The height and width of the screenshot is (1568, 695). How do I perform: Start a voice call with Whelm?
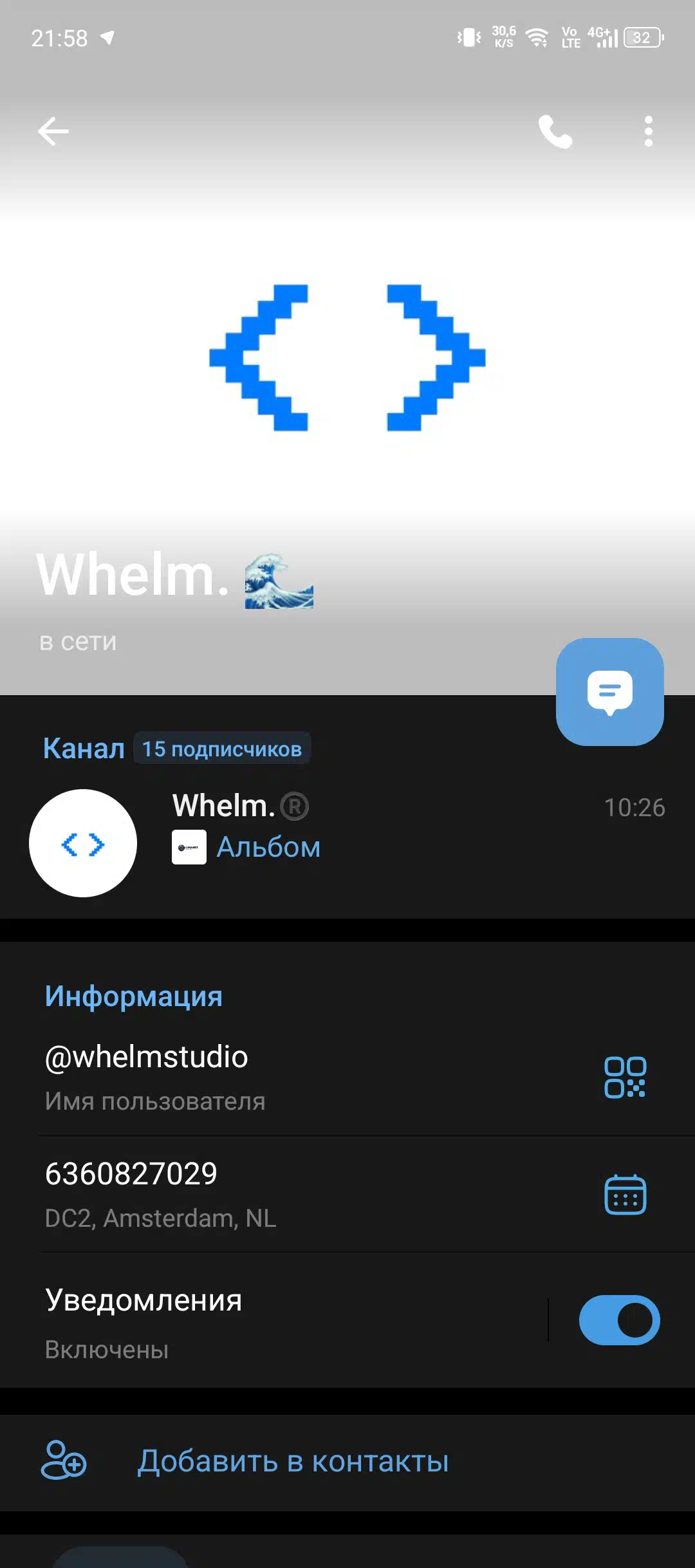click(555, 132)
